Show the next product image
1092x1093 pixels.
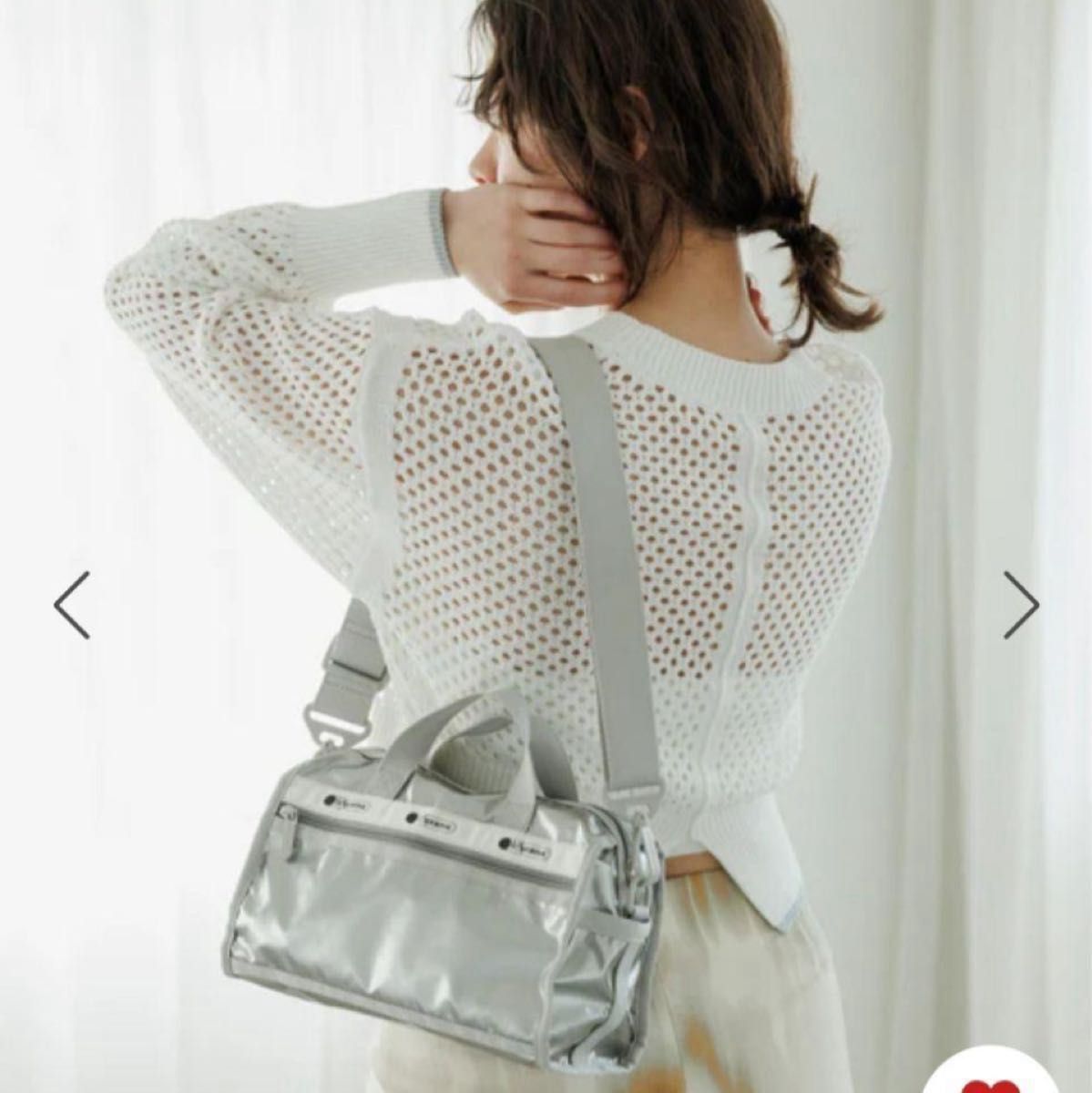coord(1020,604)
